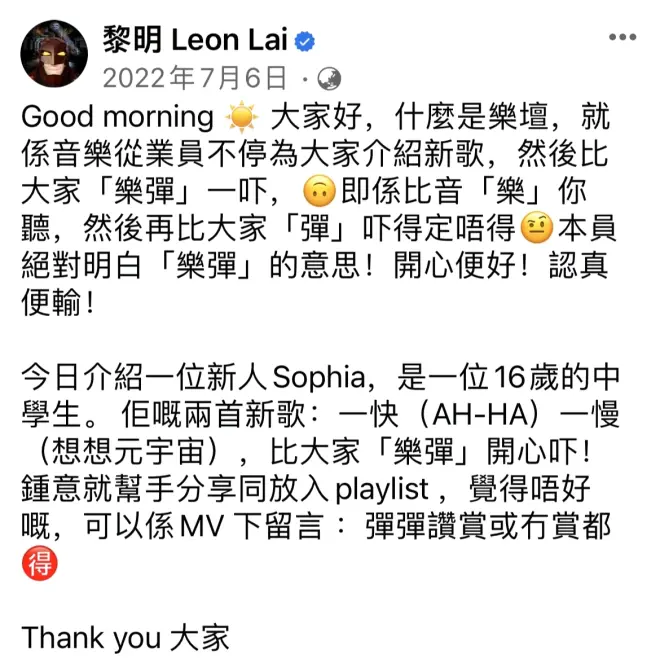Viewport: 660px width, 672px height.
Task: Open the post's 2022年7月6日 timestamp
Action: click(194, 79)
